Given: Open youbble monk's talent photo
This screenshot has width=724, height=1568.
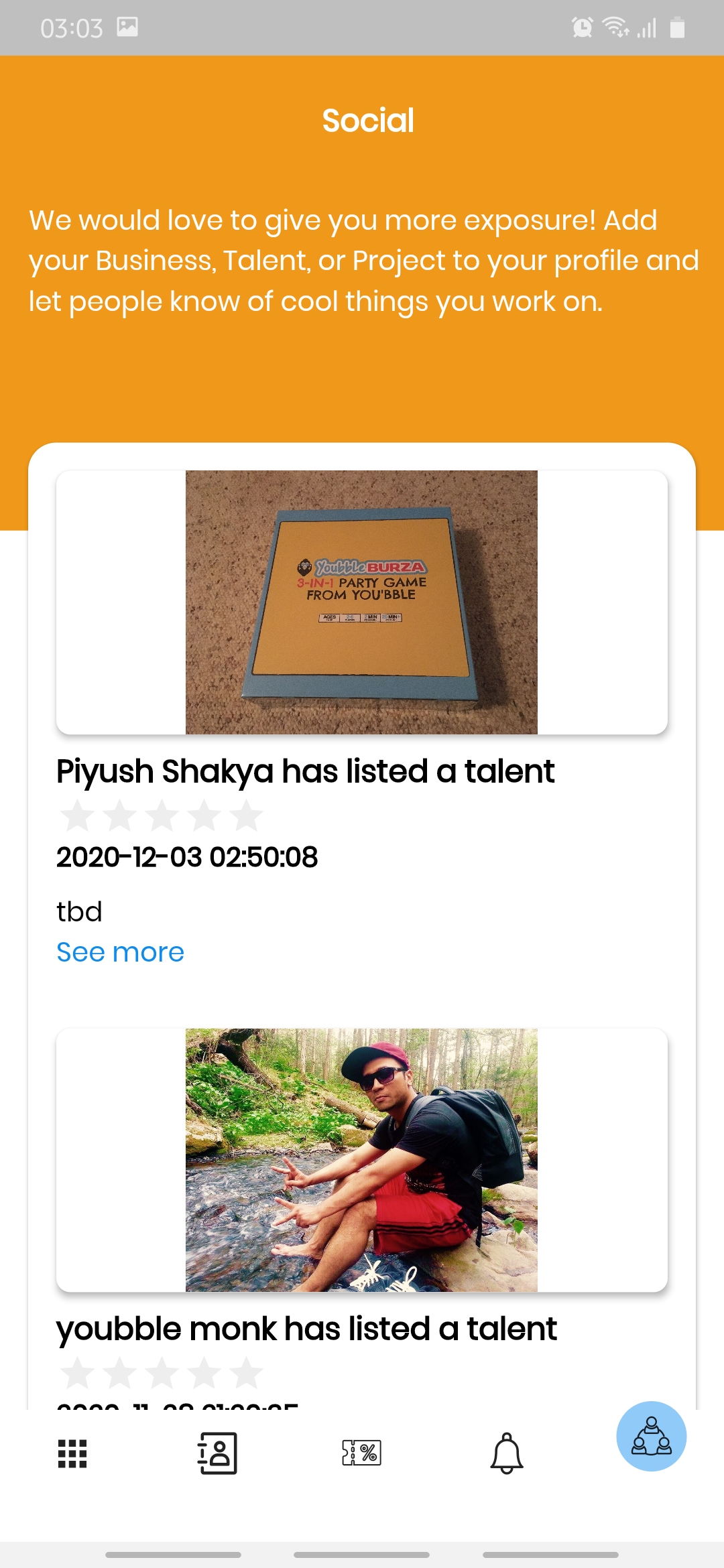Looking at the screenshot, I should (x=361, y=1160).
